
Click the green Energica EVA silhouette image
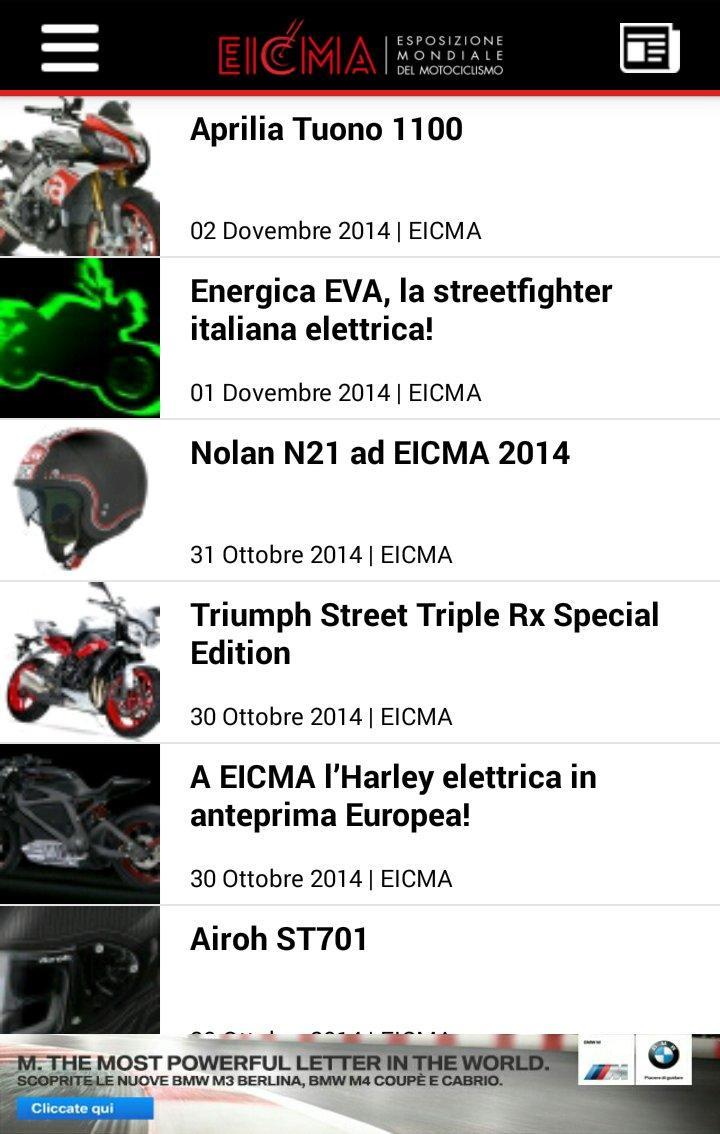(x=80, y=337)
